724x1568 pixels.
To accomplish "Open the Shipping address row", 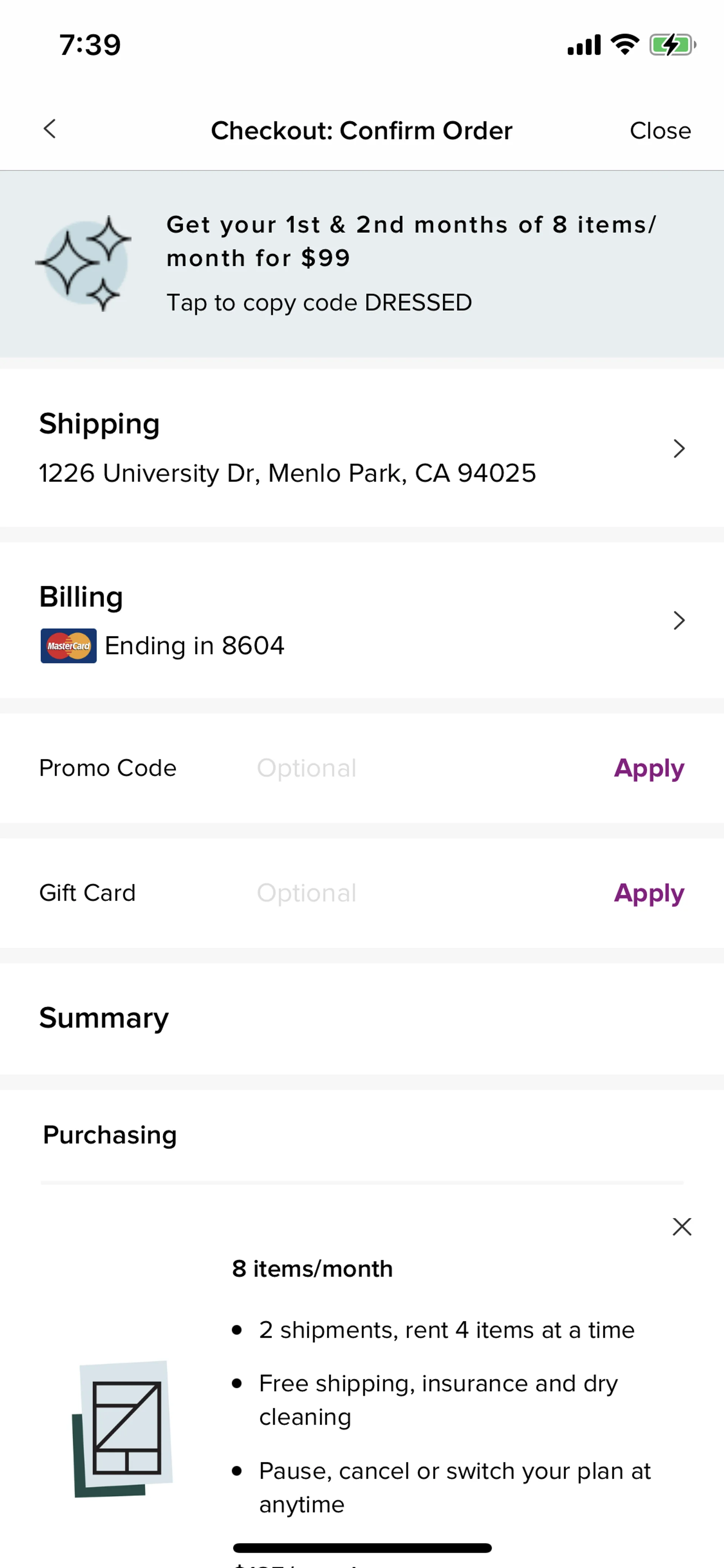I will (361, 448).
